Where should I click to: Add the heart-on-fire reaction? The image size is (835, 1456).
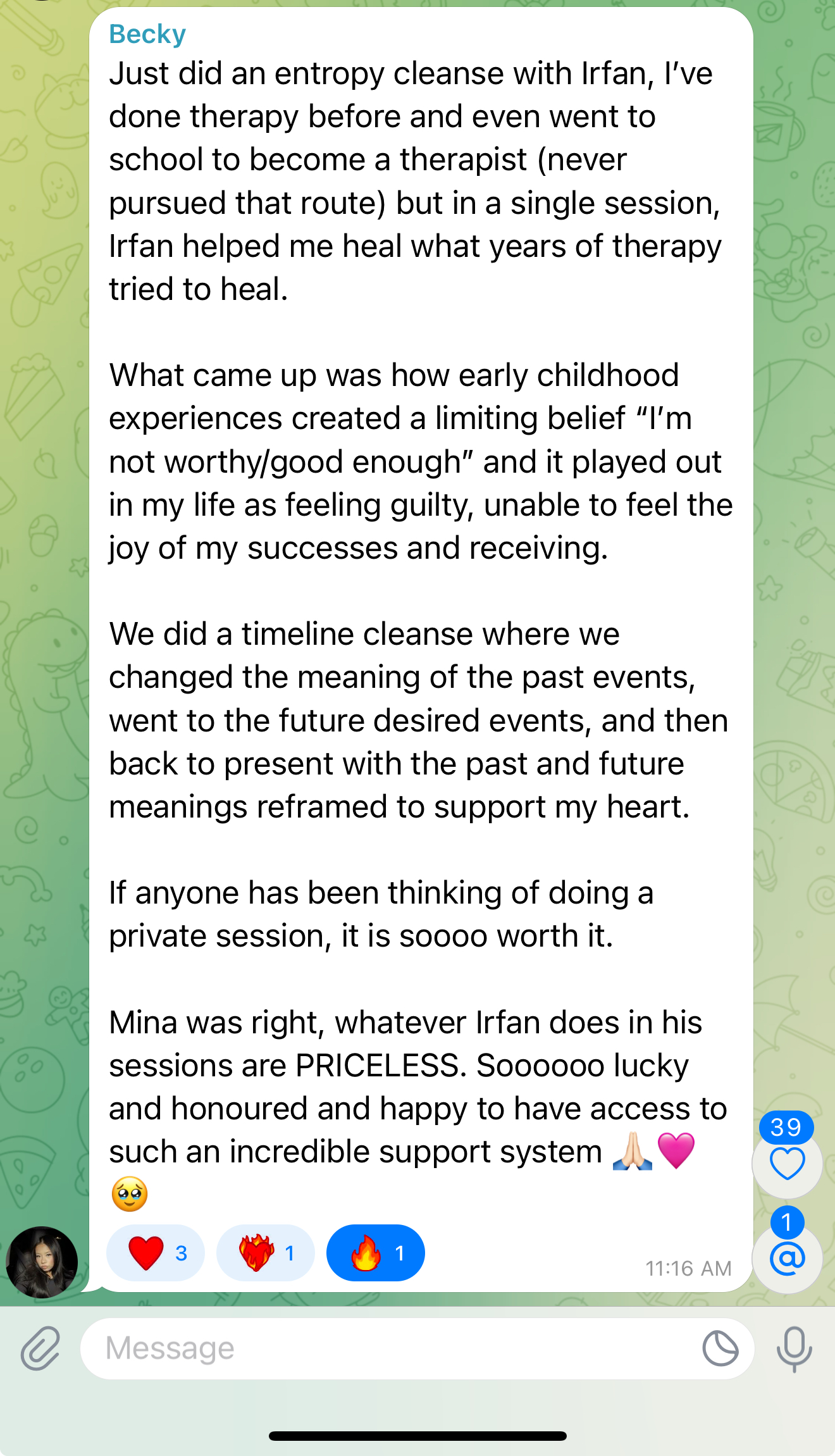[x=266, y=1252]
